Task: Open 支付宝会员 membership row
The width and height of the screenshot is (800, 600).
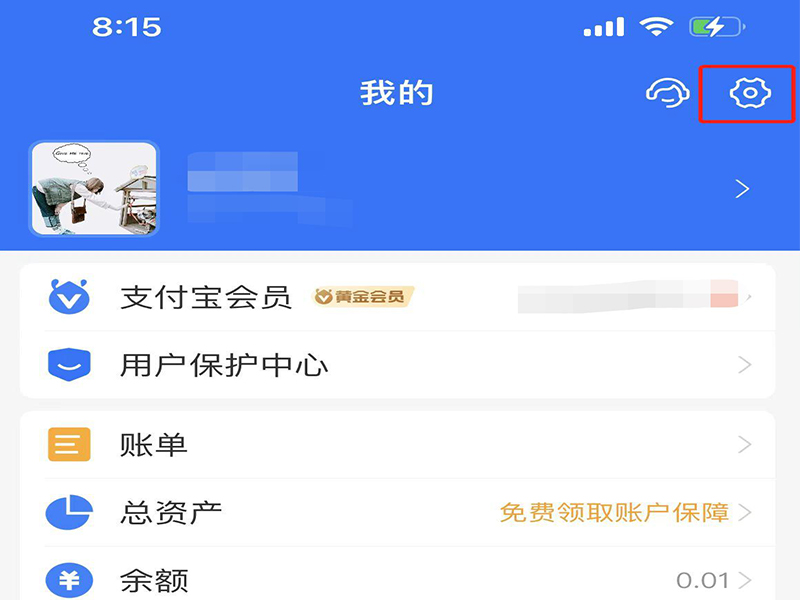Action: (397, 297)
